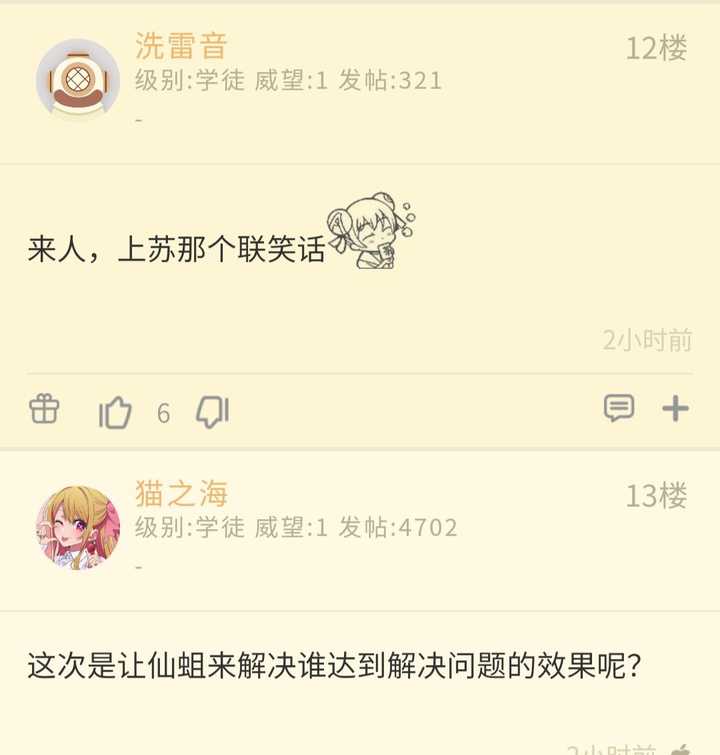
Task: Reply to 洗雷音's comment
Action: [619, 408]
